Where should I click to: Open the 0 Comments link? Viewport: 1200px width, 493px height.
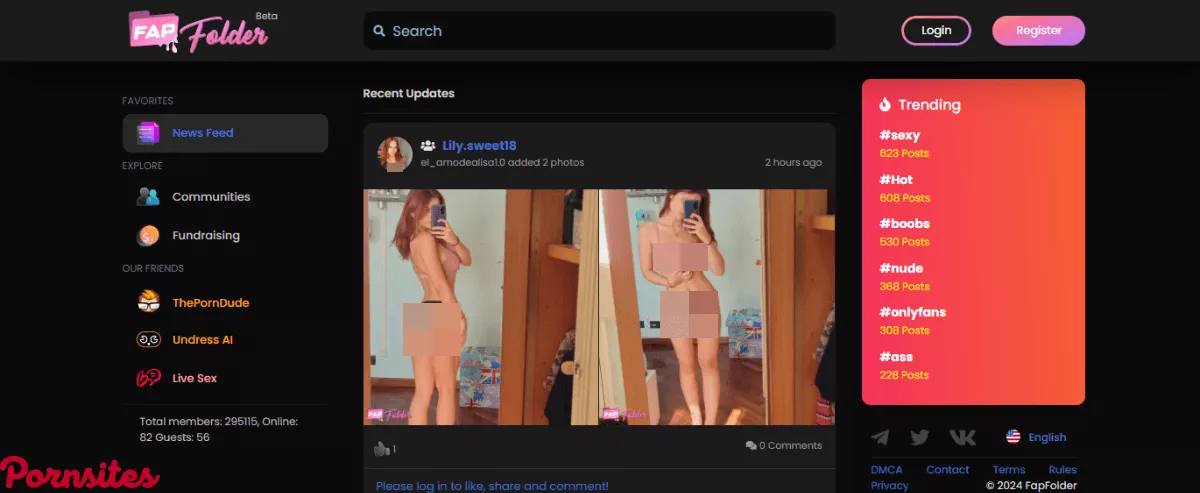(784, 446)
